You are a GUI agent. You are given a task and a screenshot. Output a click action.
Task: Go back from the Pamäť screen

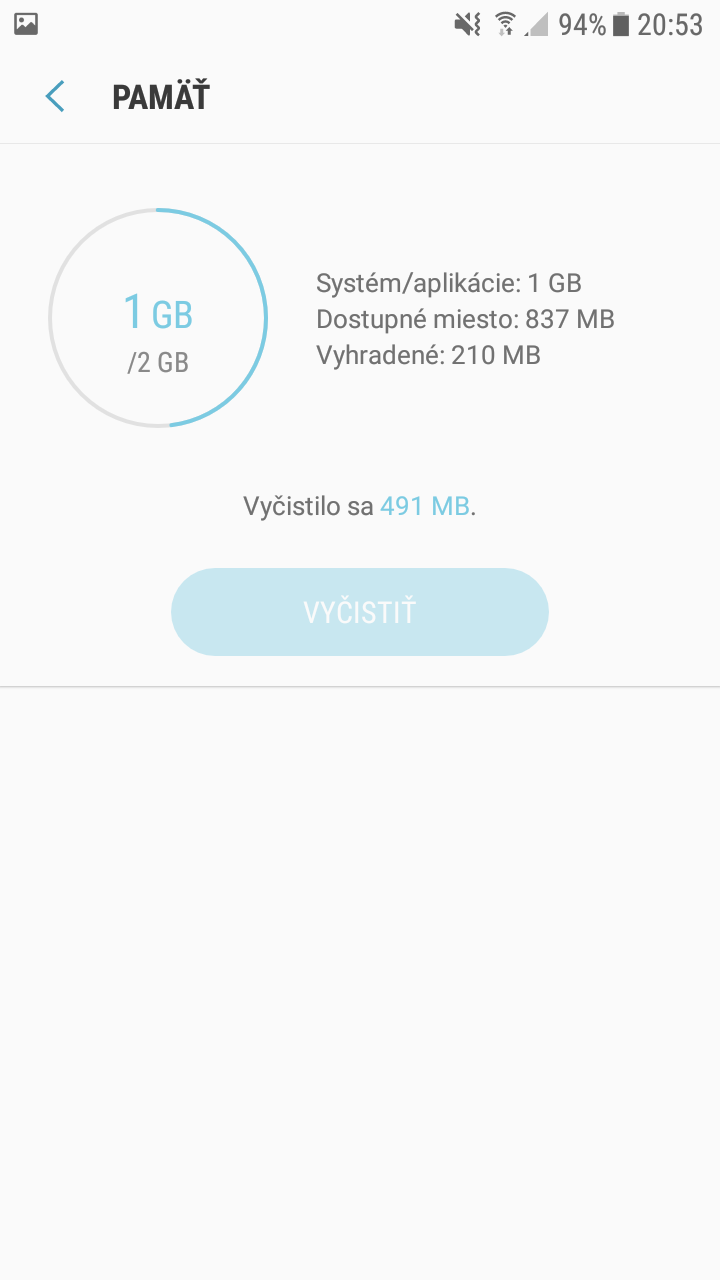coord(55,97)
